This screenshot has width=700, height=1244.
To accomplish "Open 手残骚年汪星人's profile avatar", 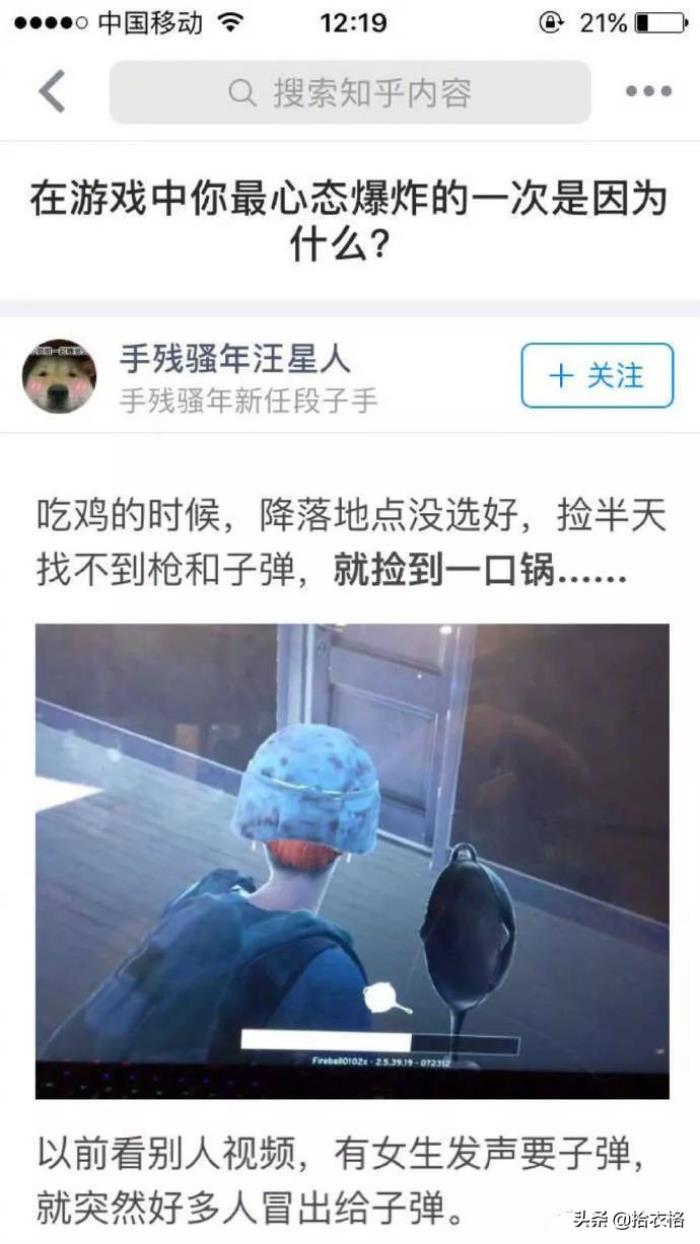I will tap(59, 376).
